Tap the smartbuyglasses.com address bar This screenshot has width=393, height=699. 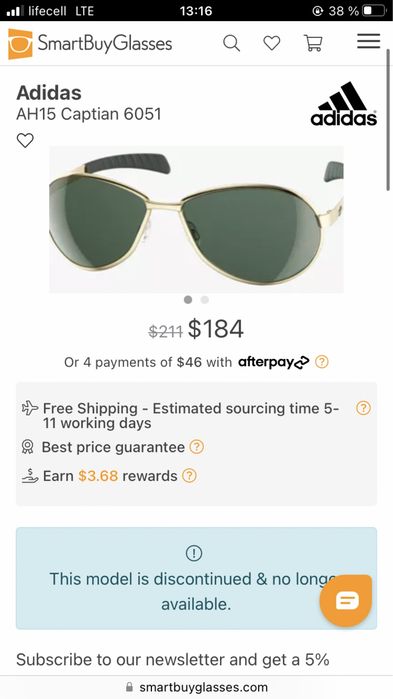[x=196, y=687]
